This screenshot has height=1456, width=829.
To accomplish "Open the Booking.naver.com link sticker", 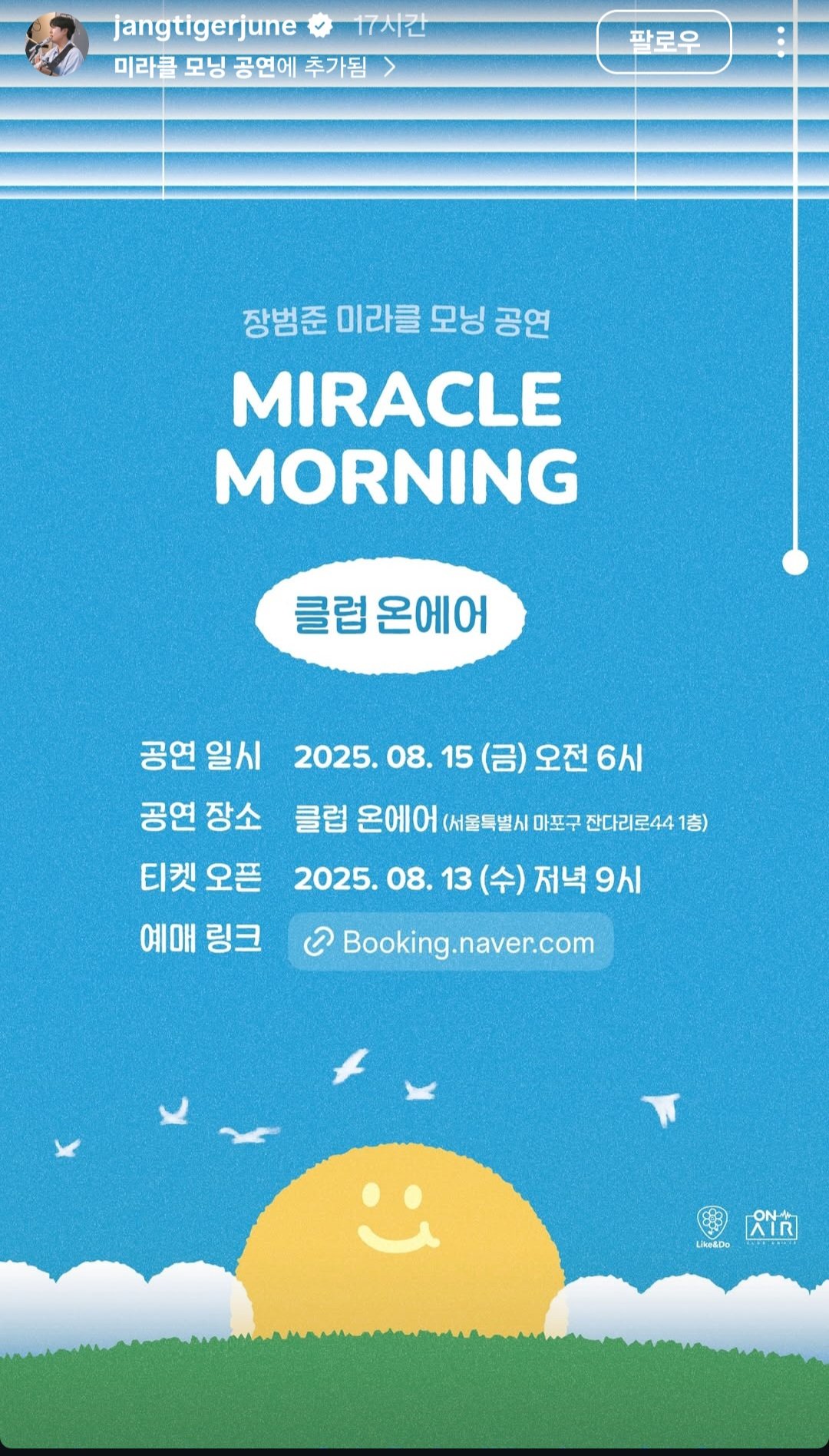I will [x=451, y=942].
